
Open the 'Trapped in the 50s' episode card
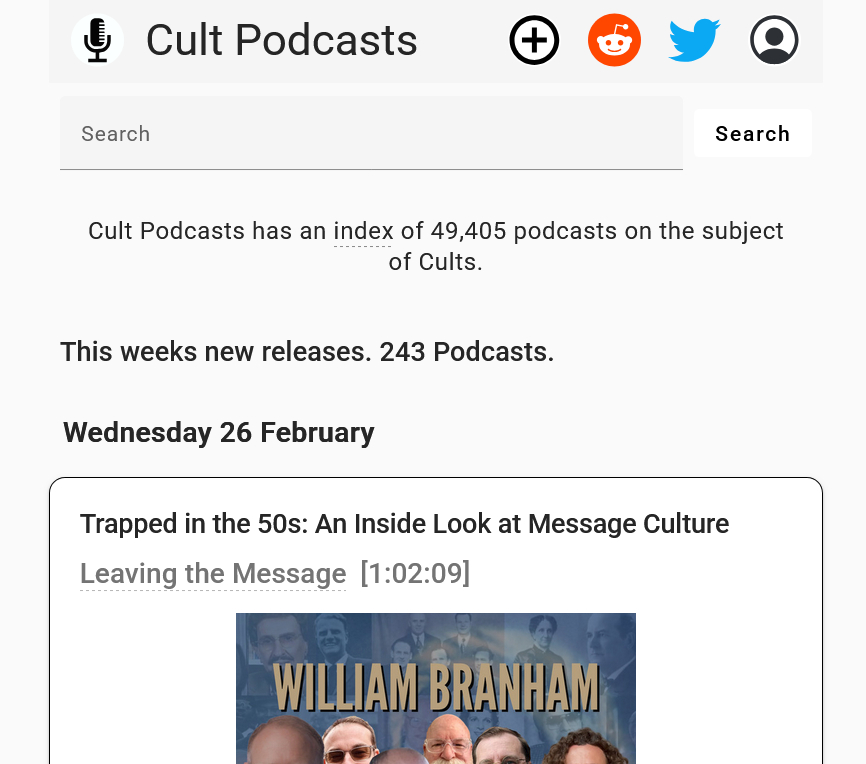coord(404,524)
